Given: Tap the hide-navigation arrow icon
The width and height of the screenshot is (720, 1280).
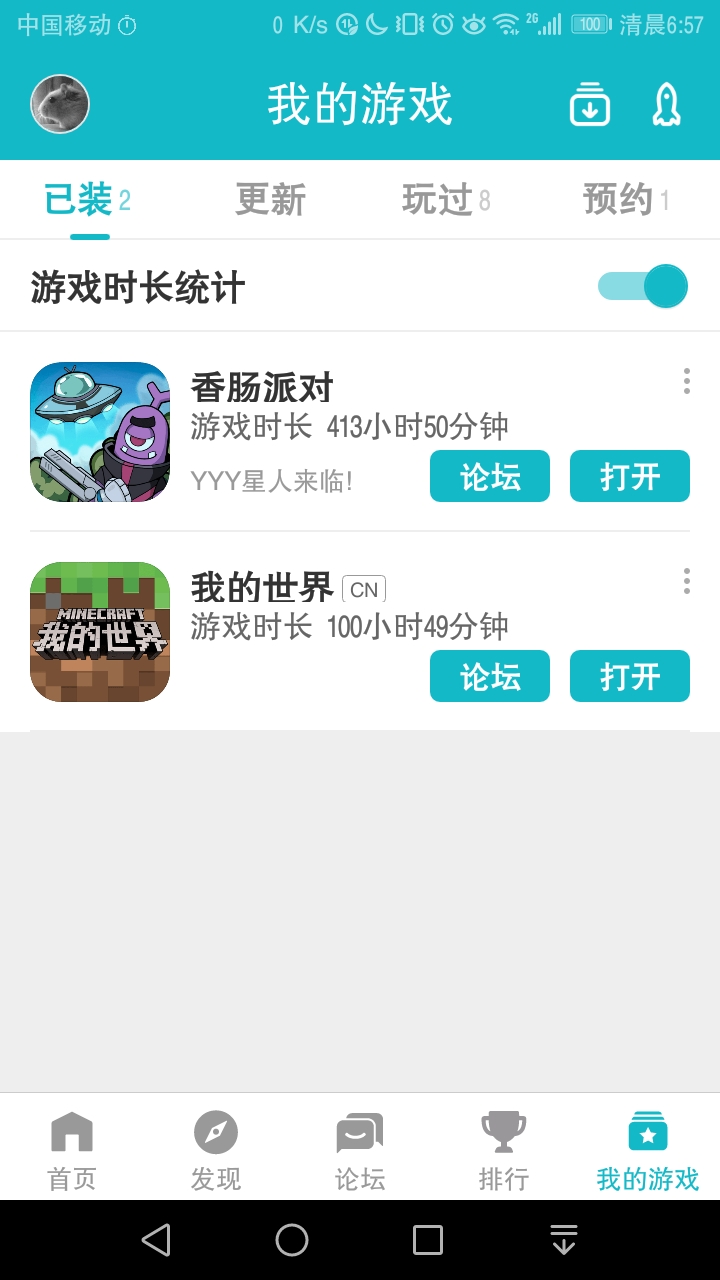Looking at the screenshot, I should (x=563, y=1238).
